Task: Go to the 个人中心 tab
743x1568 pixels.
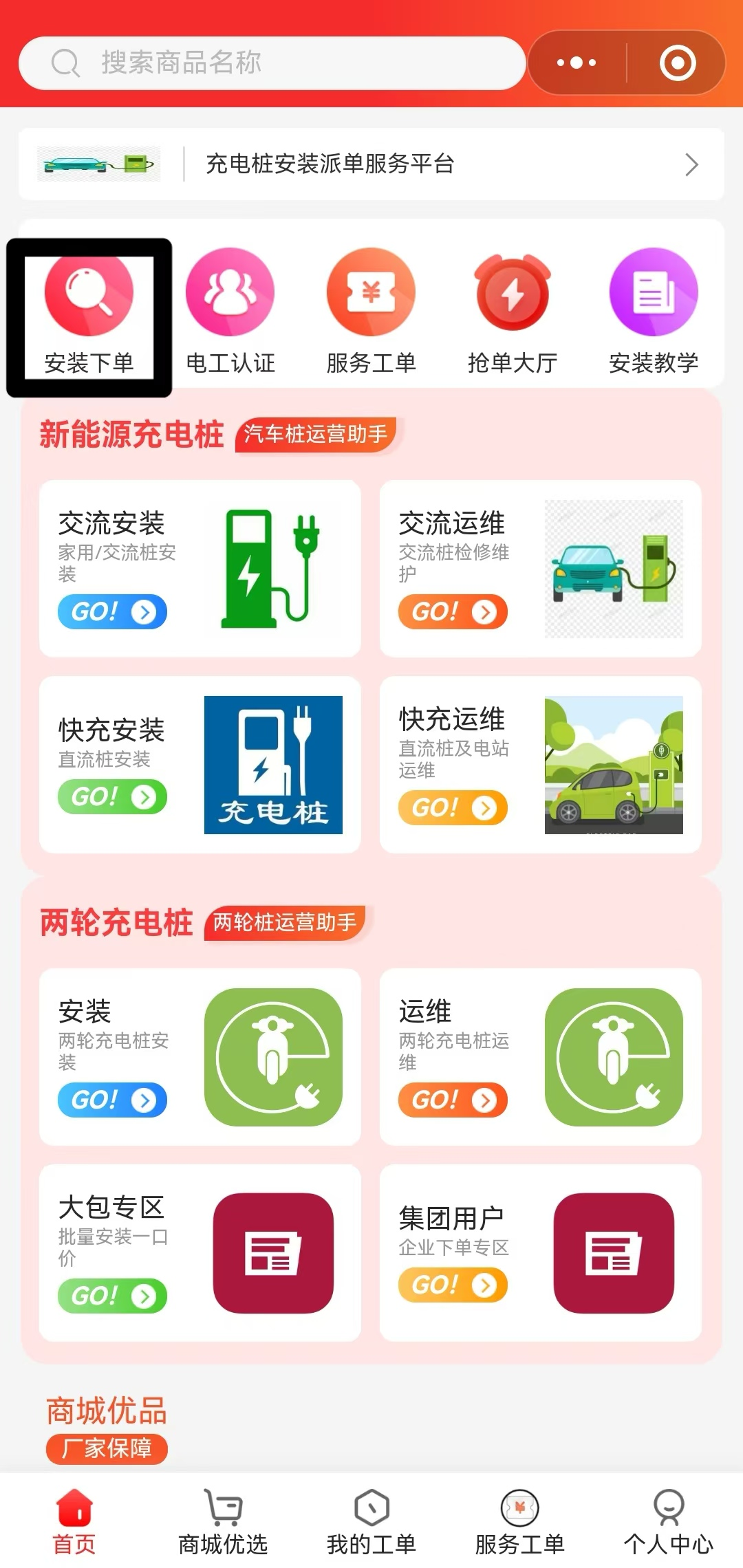Action: coord(668,1521)
